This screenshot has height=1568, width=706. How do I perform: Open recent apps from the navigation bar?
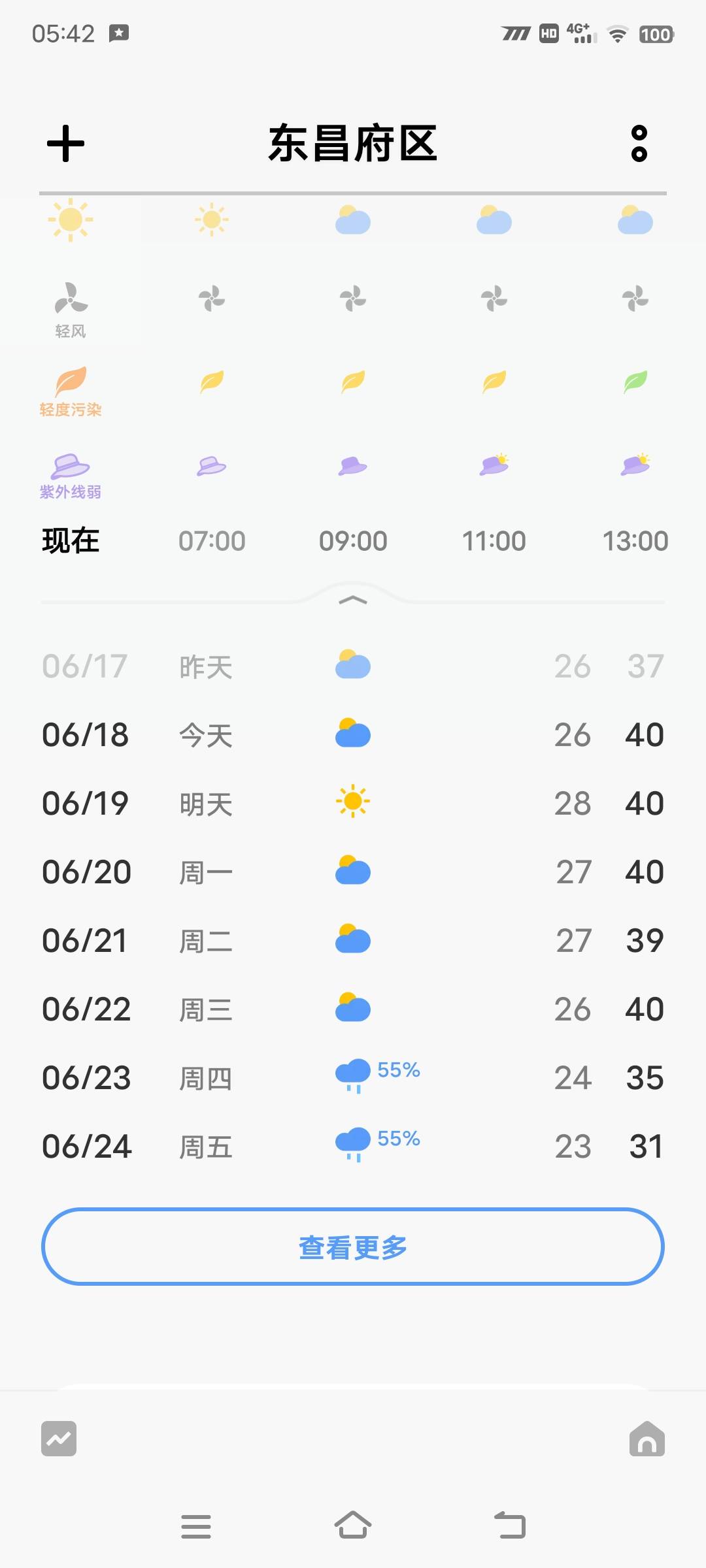196,1526
